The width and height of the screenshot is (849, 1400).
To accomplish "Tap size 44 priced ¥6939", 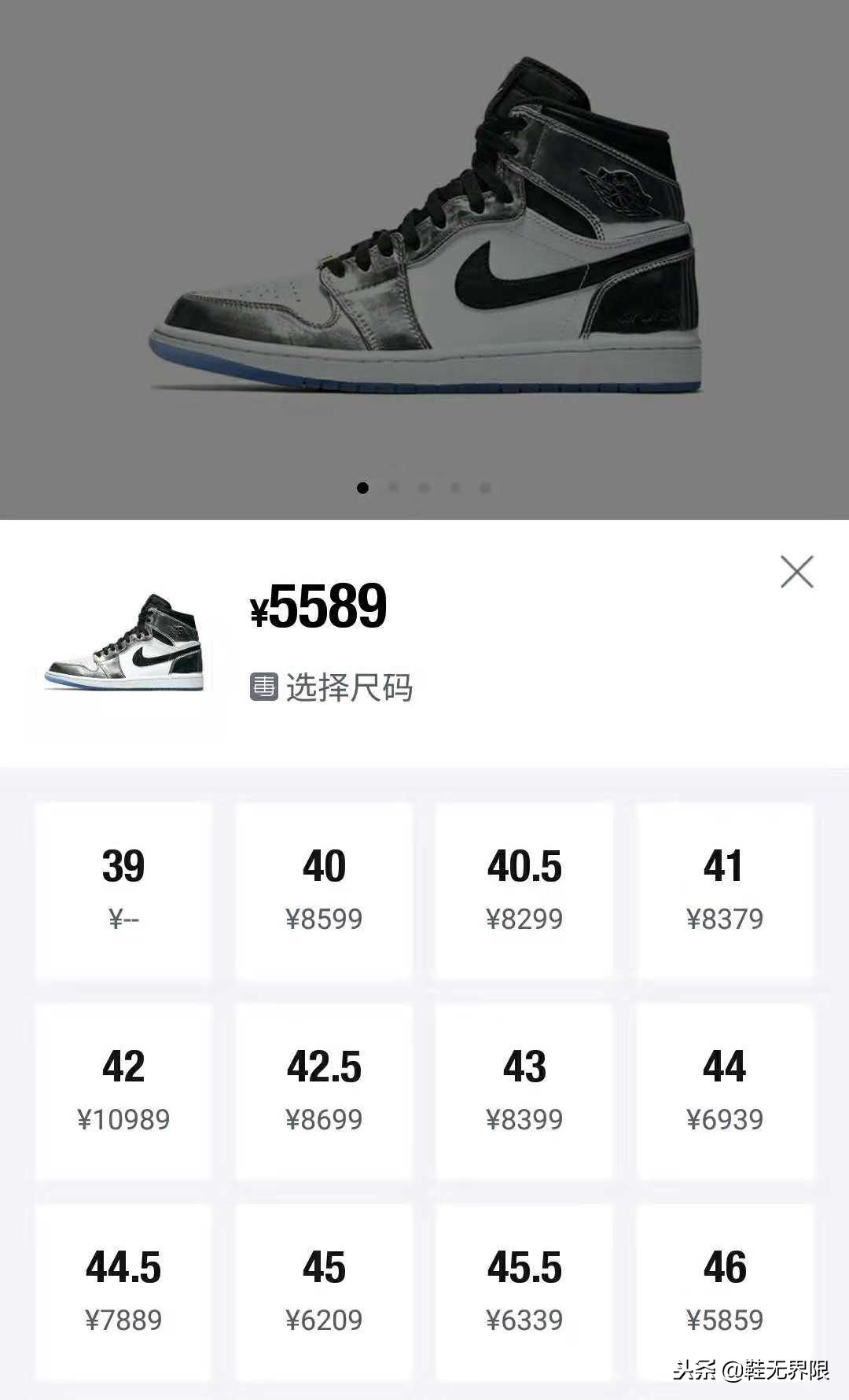I will coord(724,1092).
